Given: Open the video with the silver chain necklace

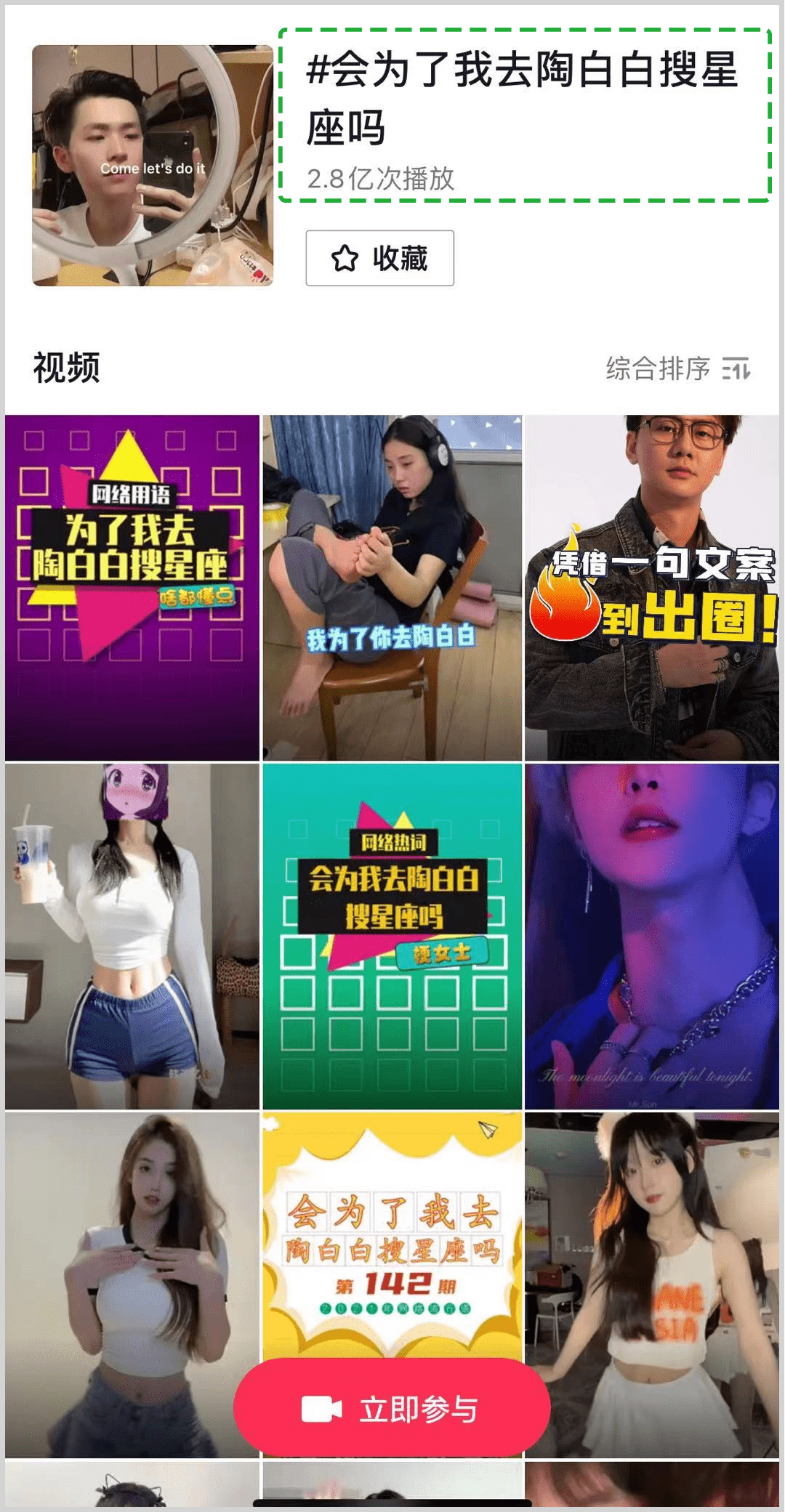Looking at the screenshot, I should 652,936.
